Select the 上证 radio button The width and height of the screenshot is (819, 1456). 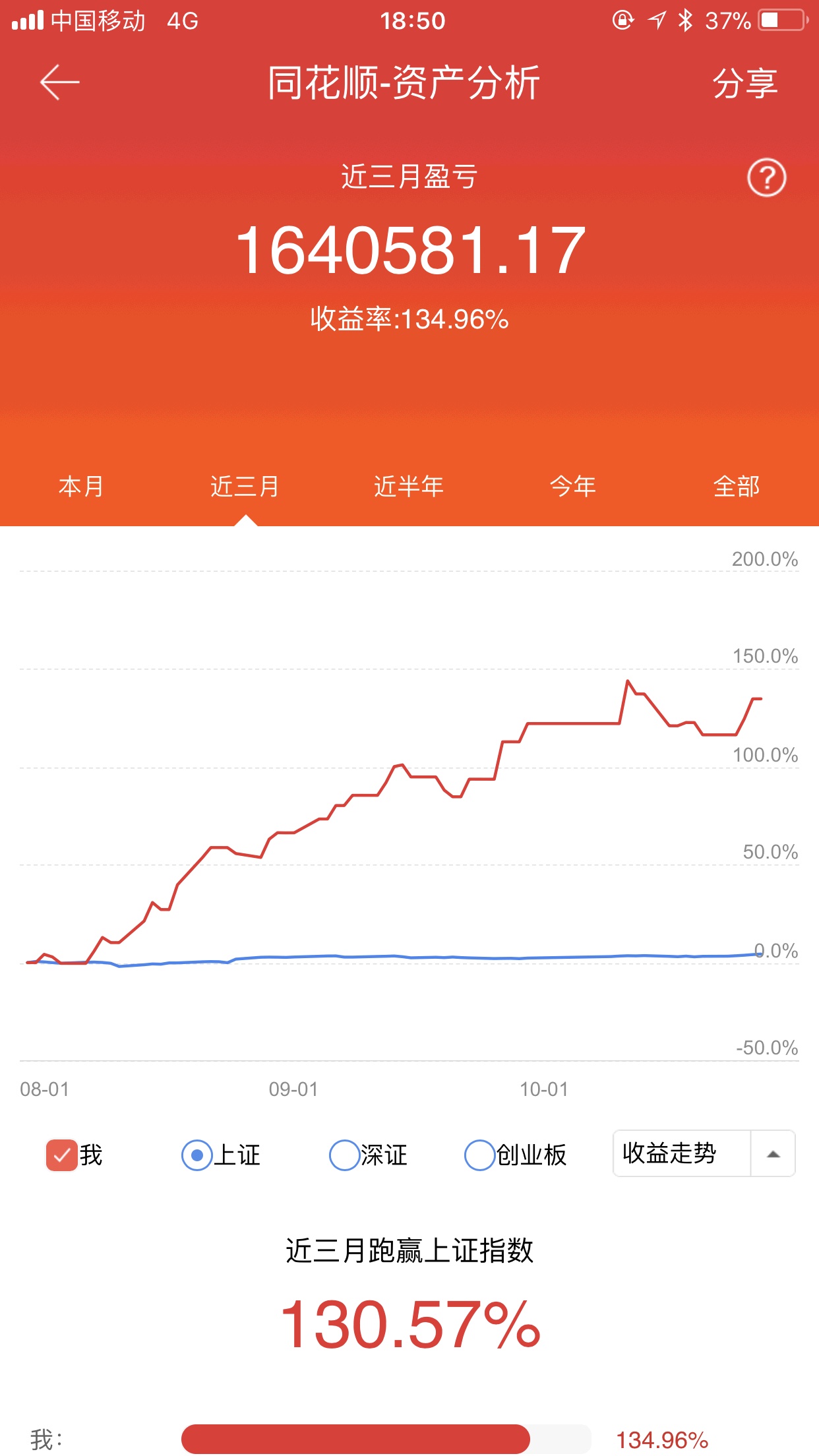click(197, 1155)
